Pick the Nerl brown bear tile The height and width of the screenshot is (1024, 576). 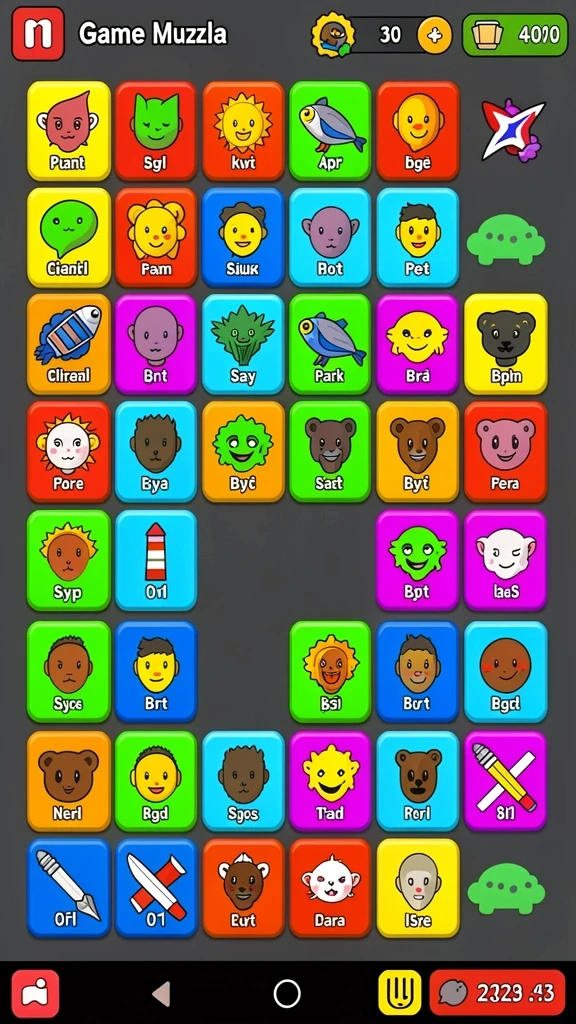point(69,781)
